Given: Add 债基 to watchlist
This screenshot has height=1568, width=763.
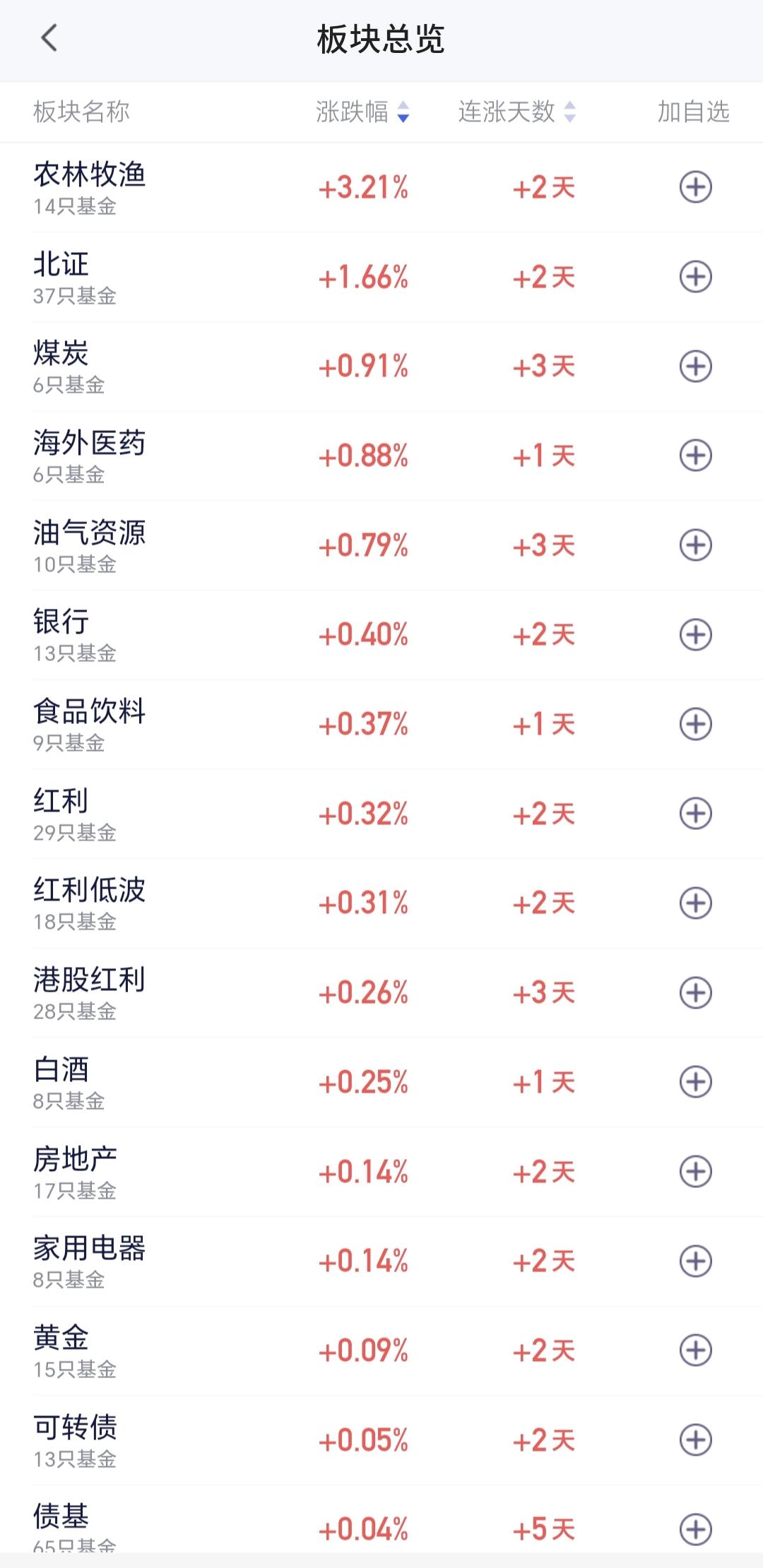Looking at the screenshot, I should tap(695, 1529).
